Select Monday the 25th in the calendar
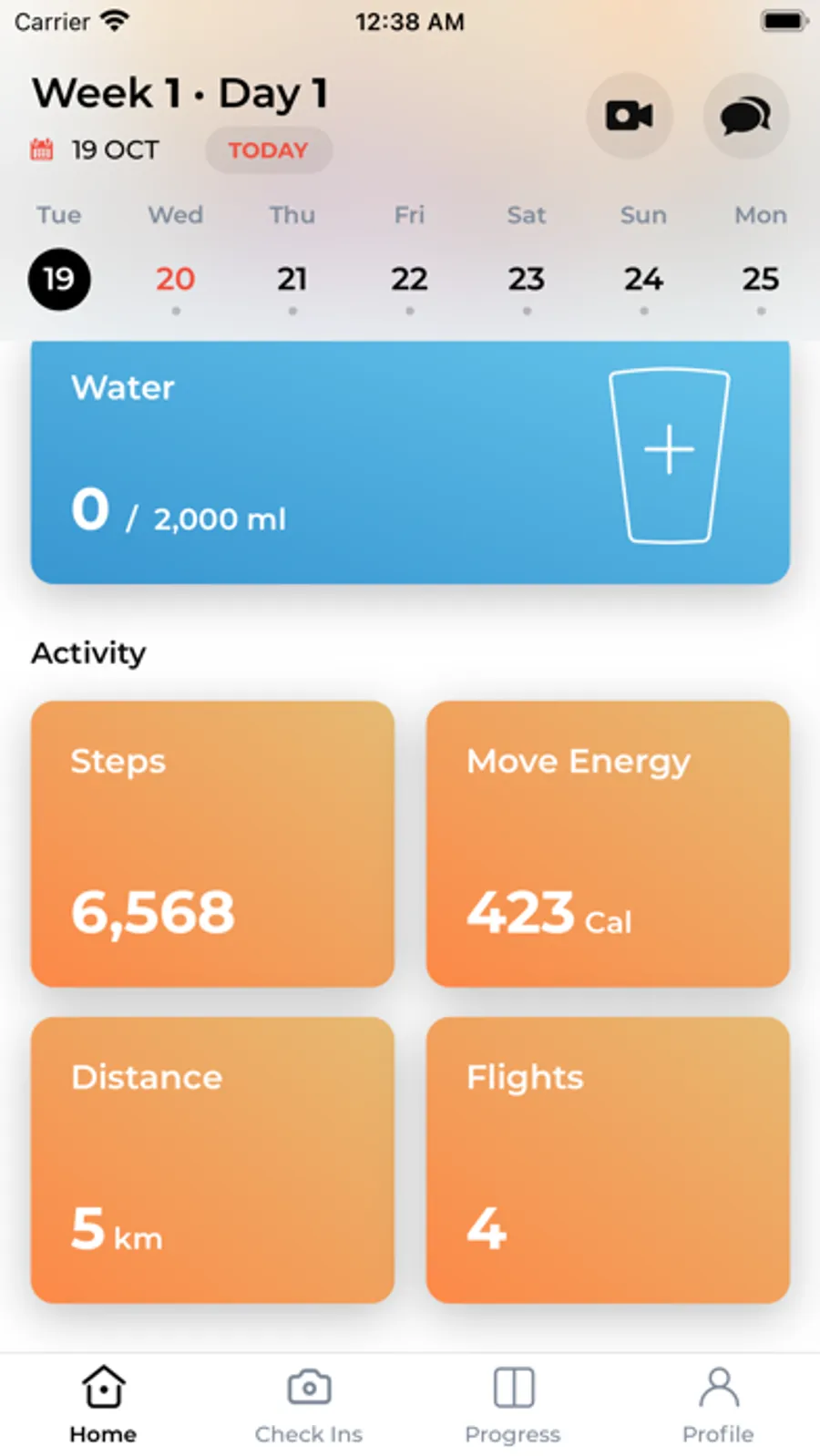Viewport: 820px width, 1456px height. click(760, 279)
